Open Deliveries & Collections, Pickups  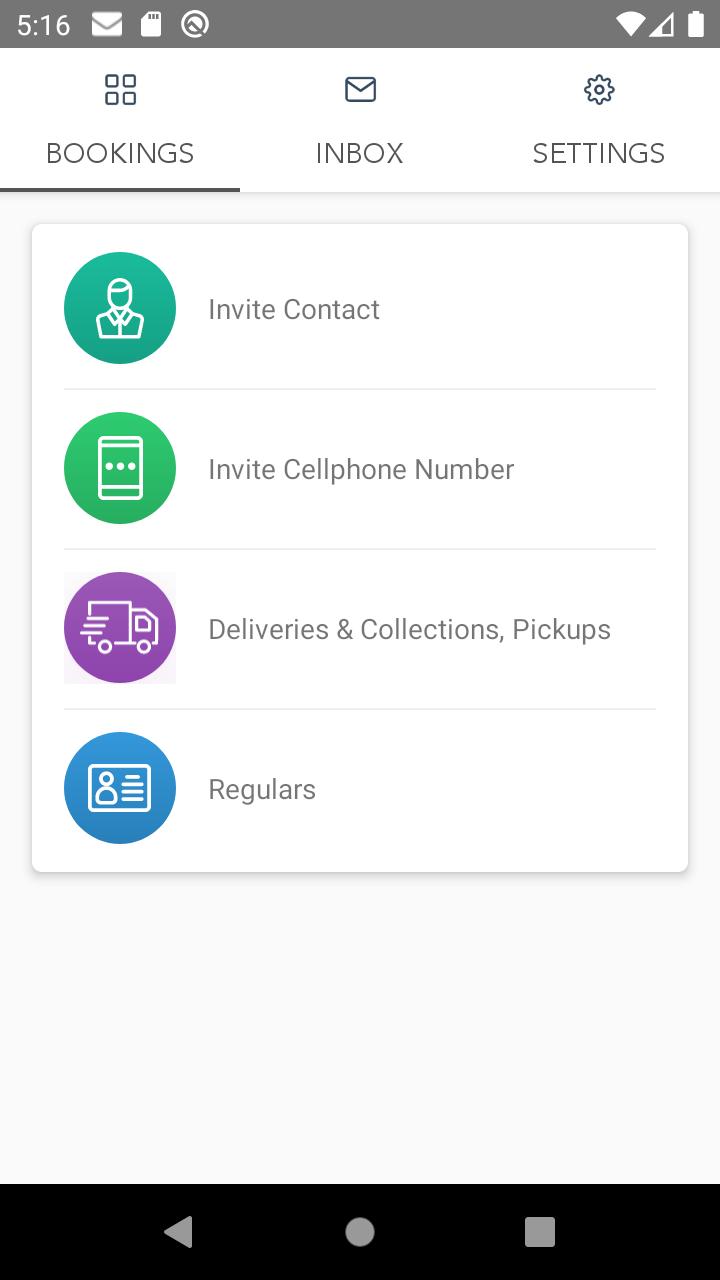(x=360, y=629)
